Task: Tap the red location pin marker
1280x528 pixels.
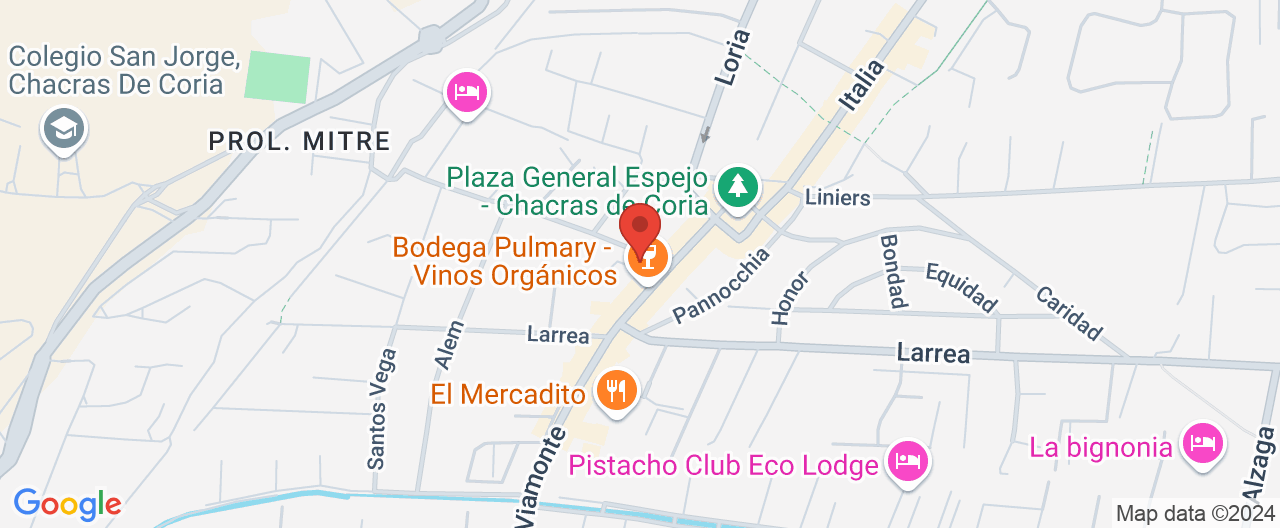Action: click(640, 228)
